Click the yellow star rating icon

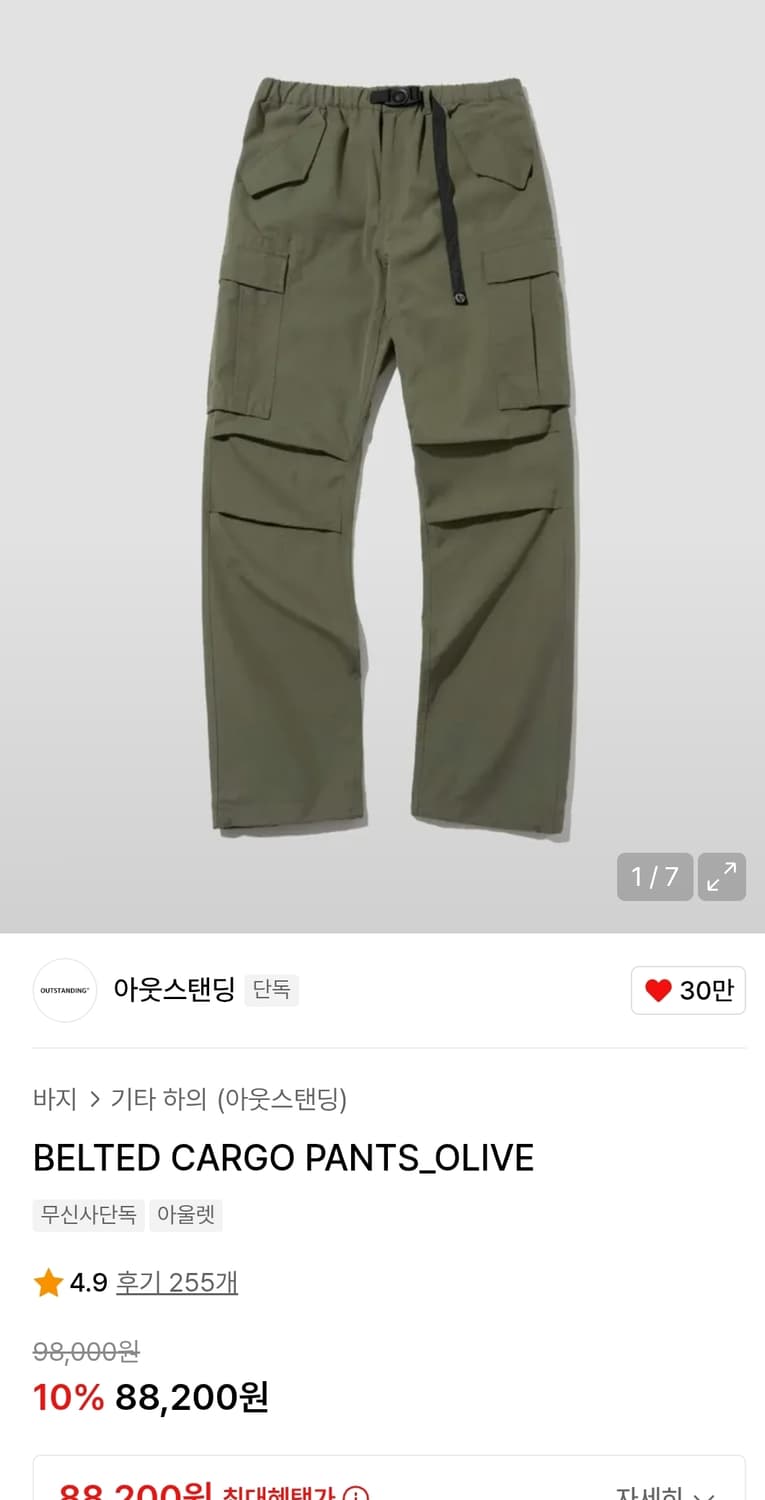(x=46, y=1281)
